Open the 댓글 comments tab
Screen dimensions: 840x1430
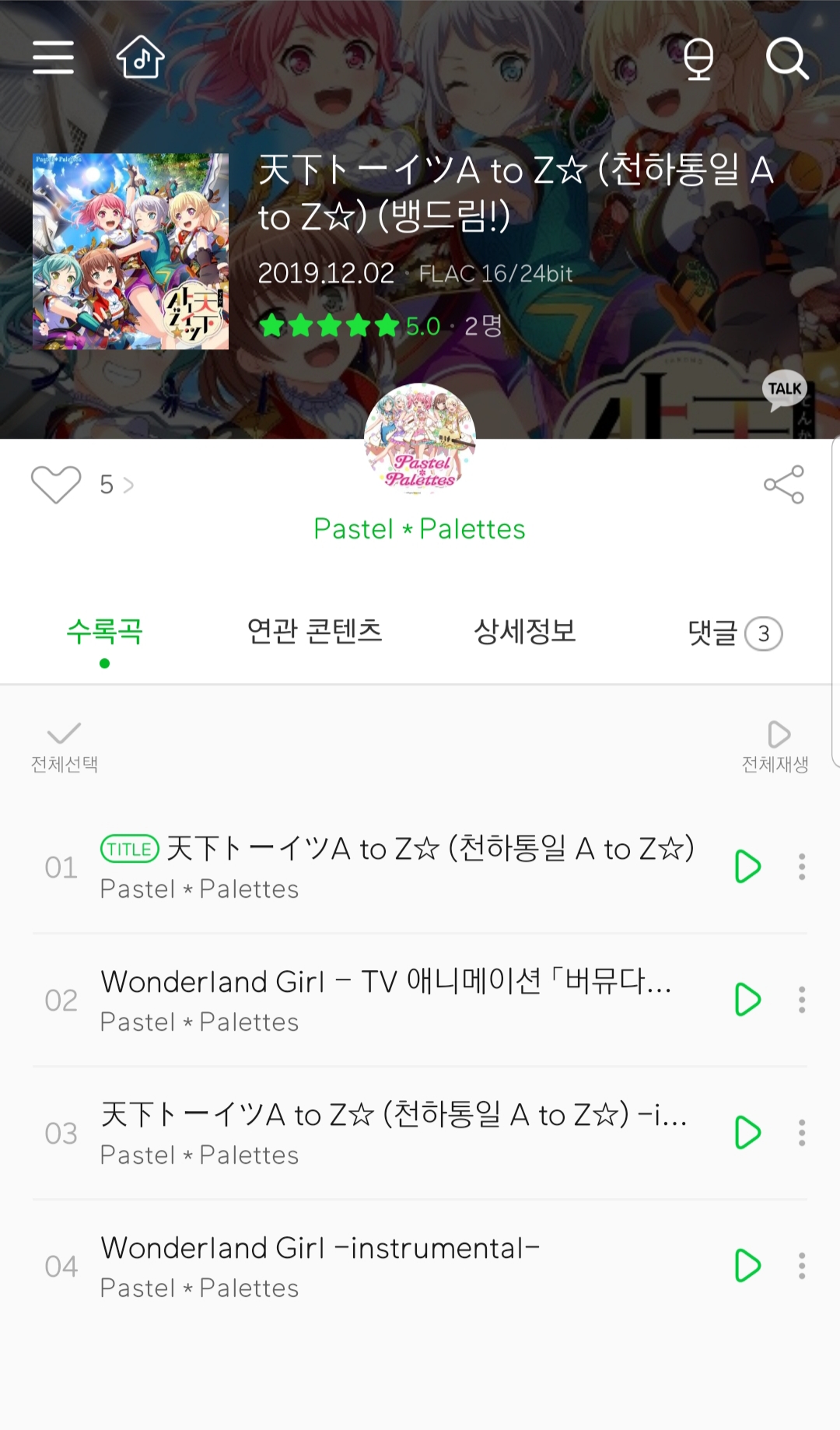point(735,633)
